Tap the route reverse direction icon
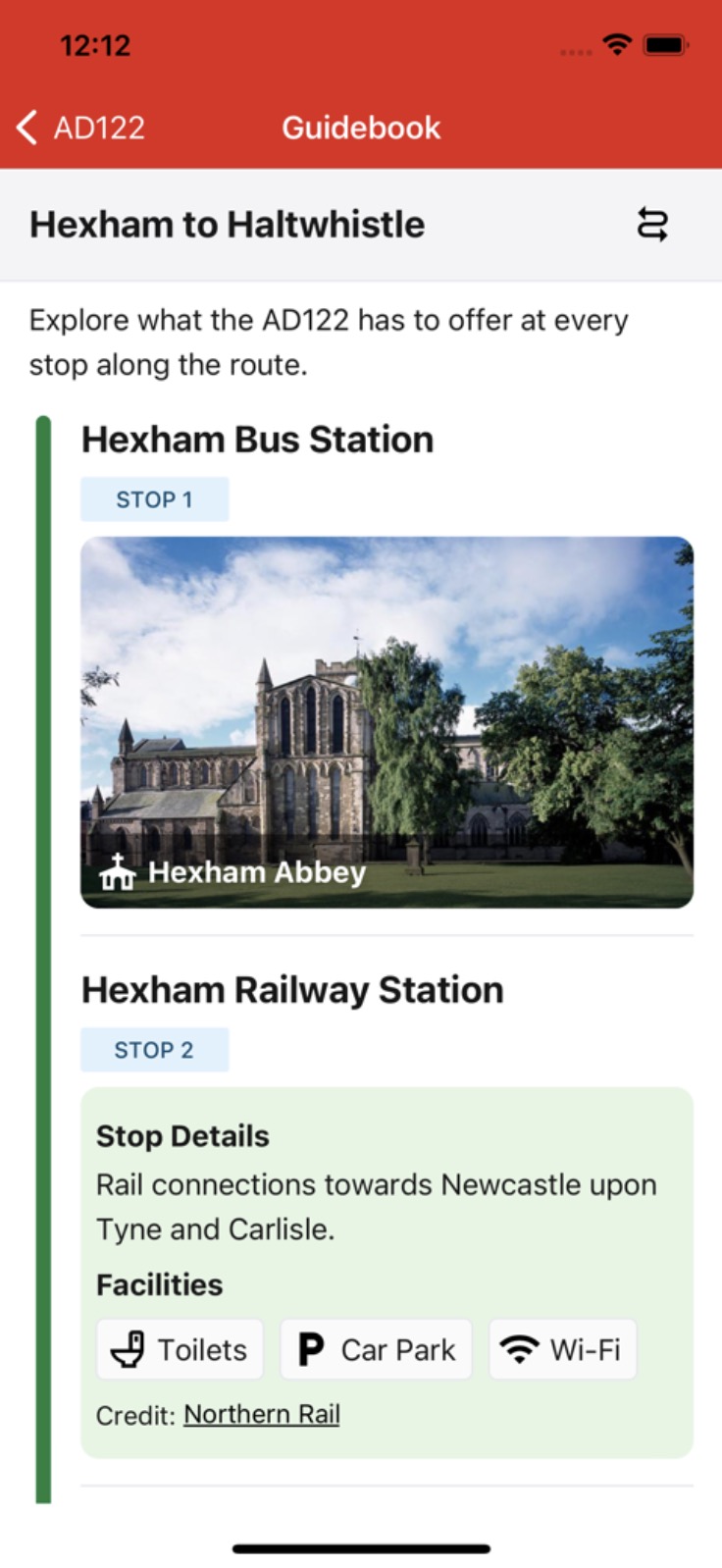722x1568 pixels. [x=650, y=224]
